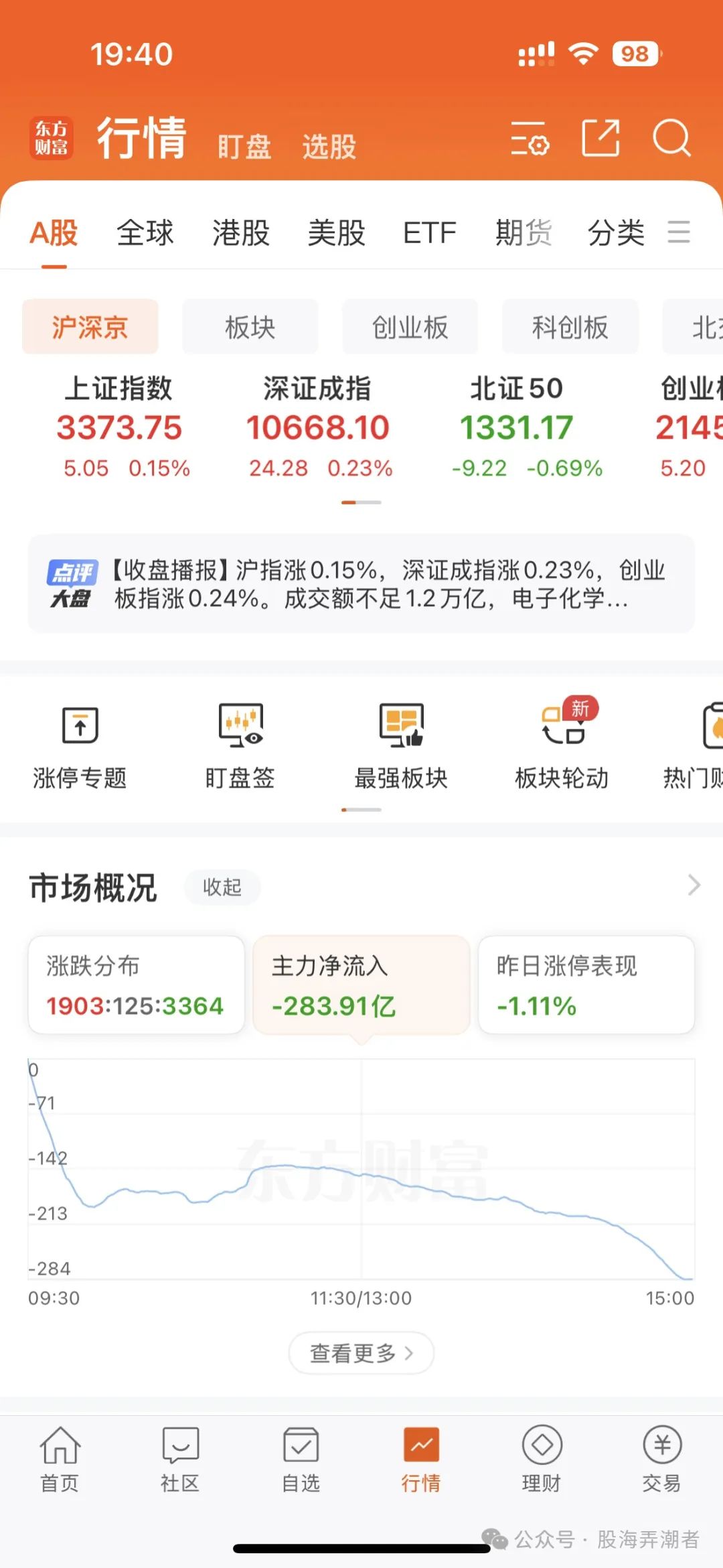
Task: Switch to the 盯盘 header tab
Action: click(x=244, y=146)
